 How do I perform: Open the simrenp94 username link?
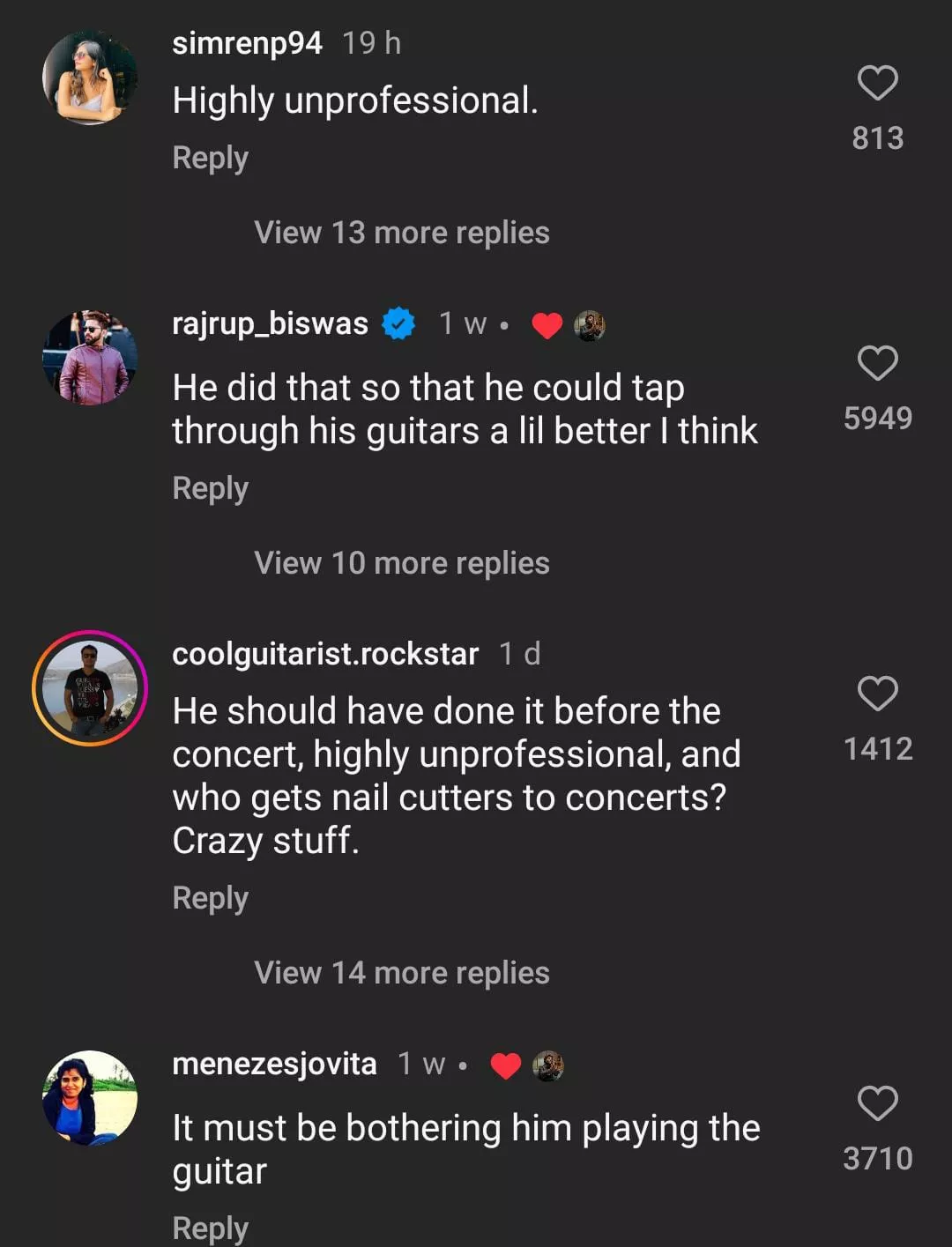(247, 43)
